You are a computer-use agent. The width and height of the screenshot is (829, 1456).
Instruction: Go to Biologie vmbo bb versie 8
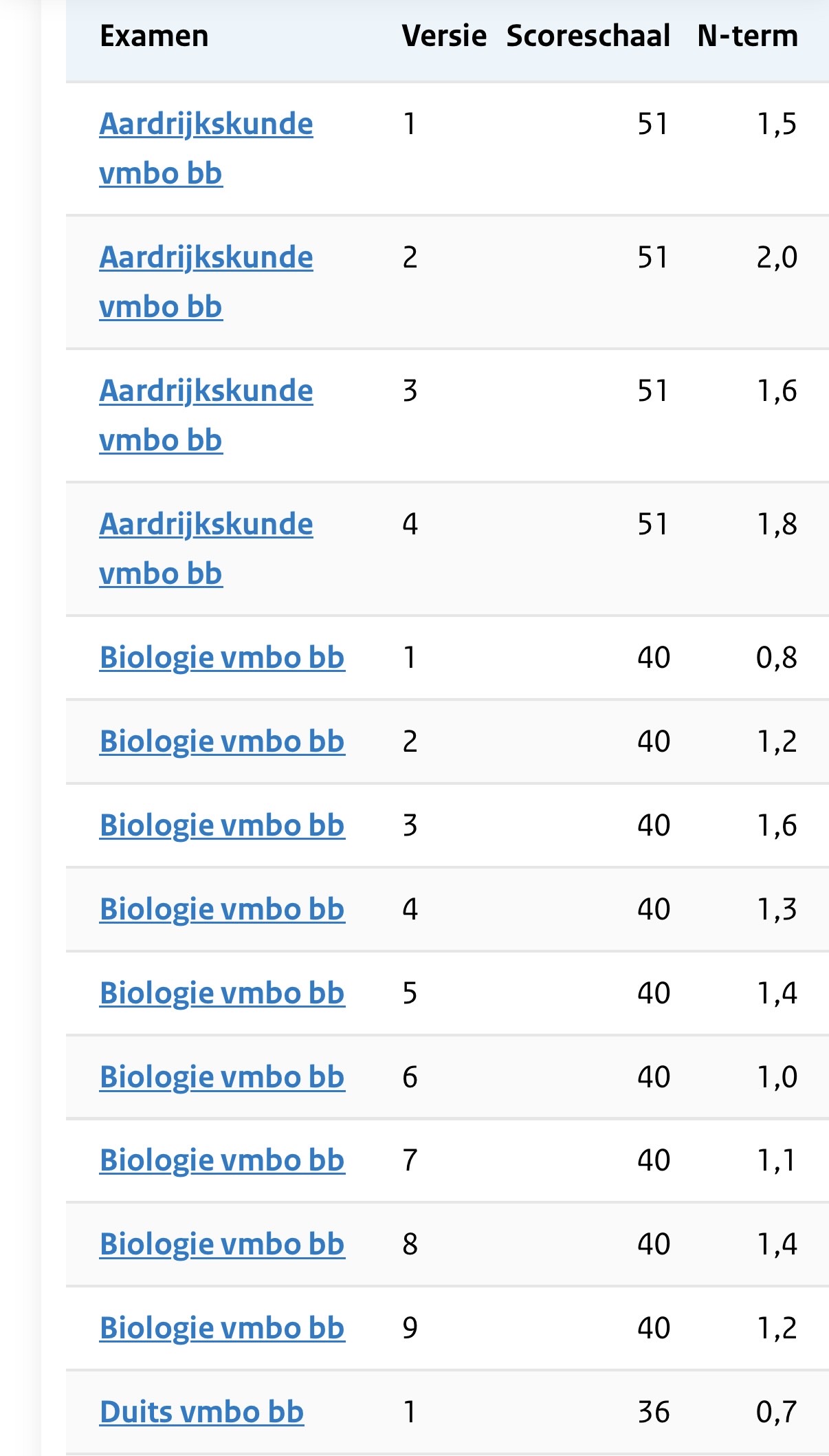(x=221, y=1244)
